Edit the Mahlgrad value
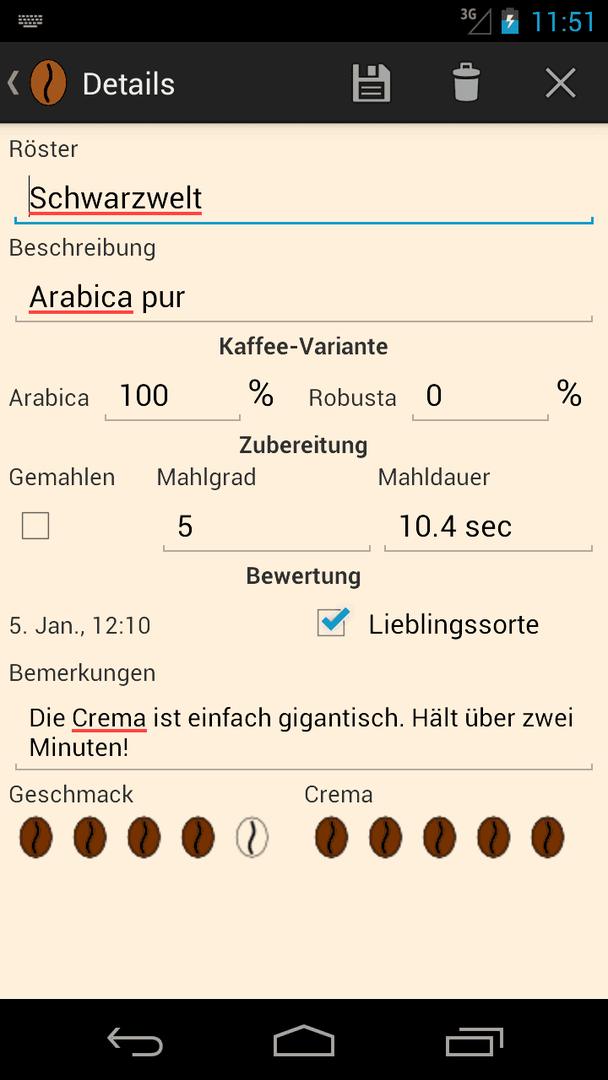This screenshot has width=608, height=1080. click(266, 528)
